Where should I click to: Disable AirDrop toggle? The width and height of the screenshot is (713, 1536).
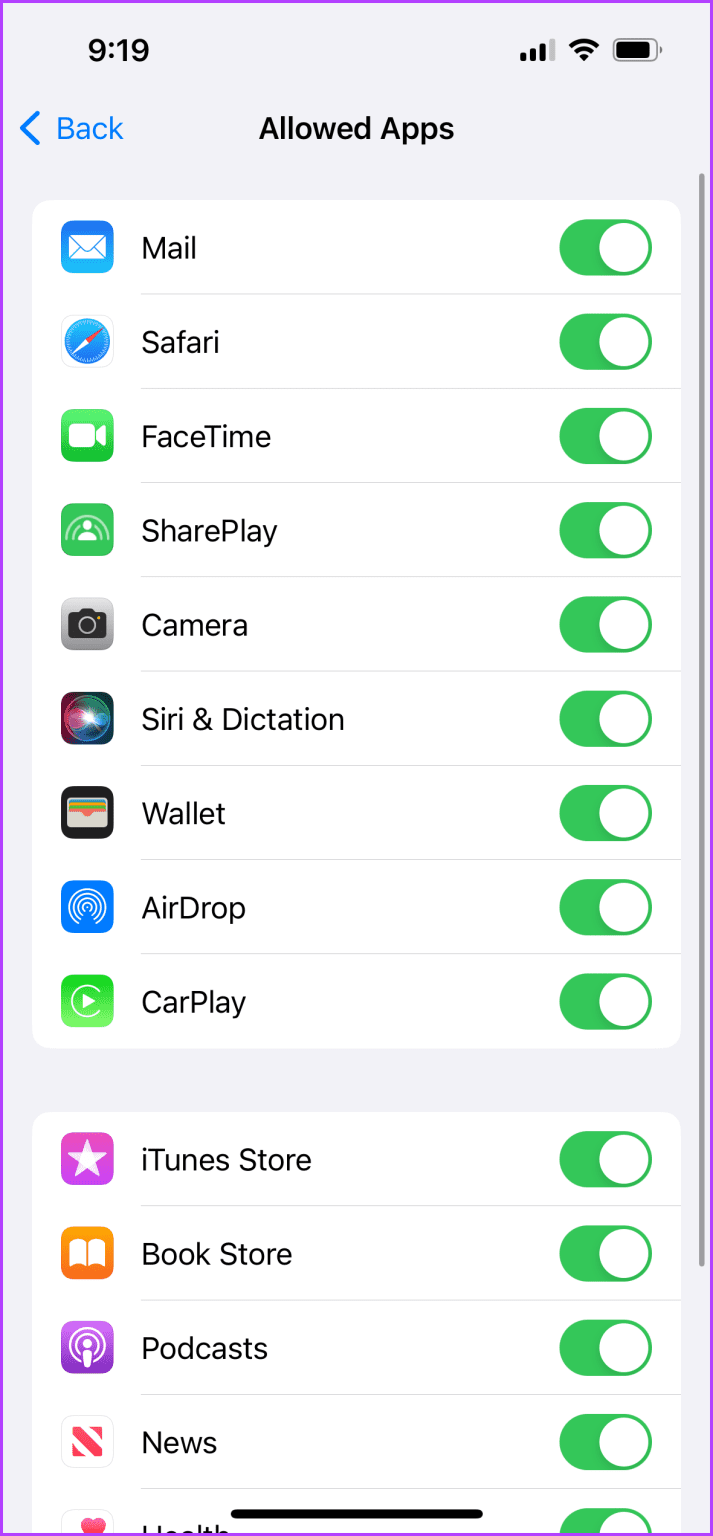[605, 908]
